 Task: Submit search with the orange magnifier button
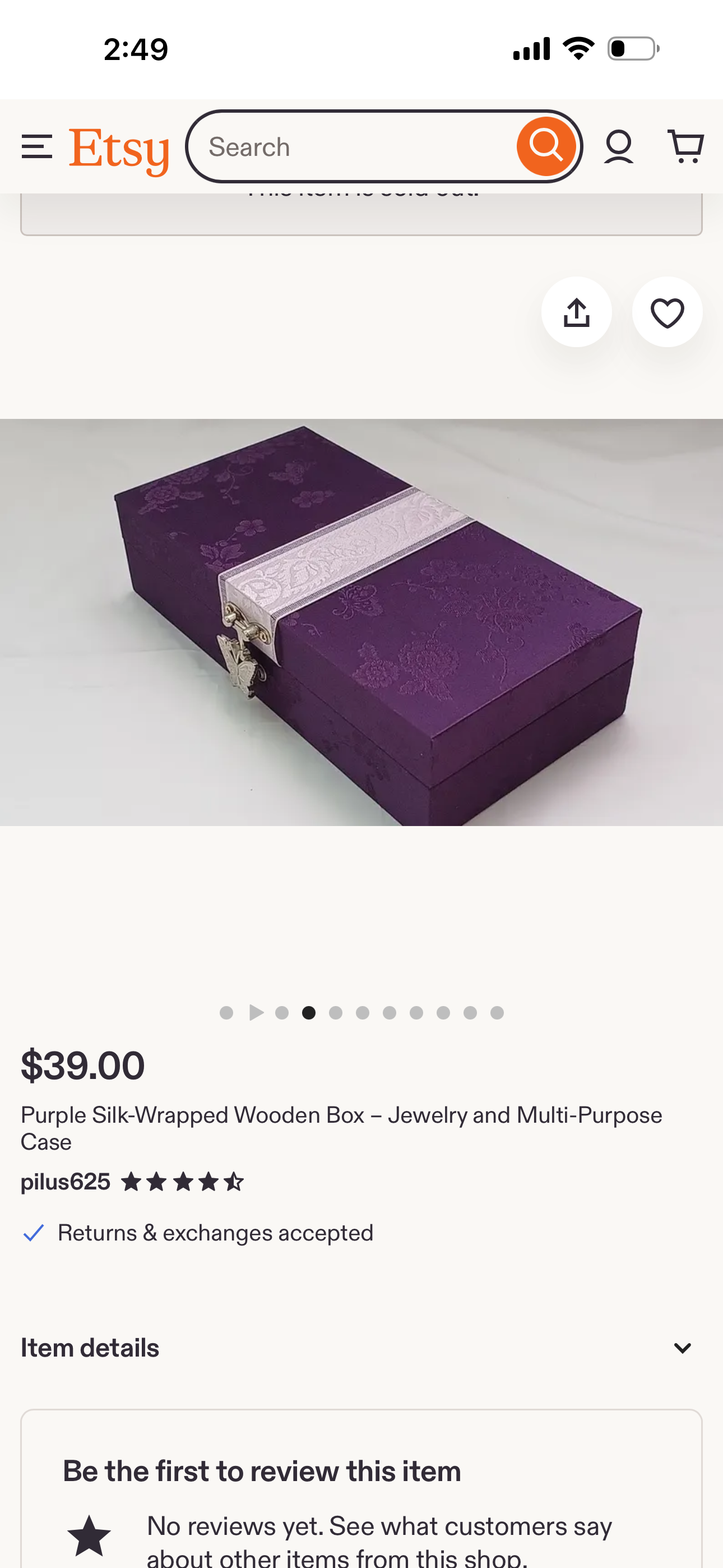tap(546, 146)
